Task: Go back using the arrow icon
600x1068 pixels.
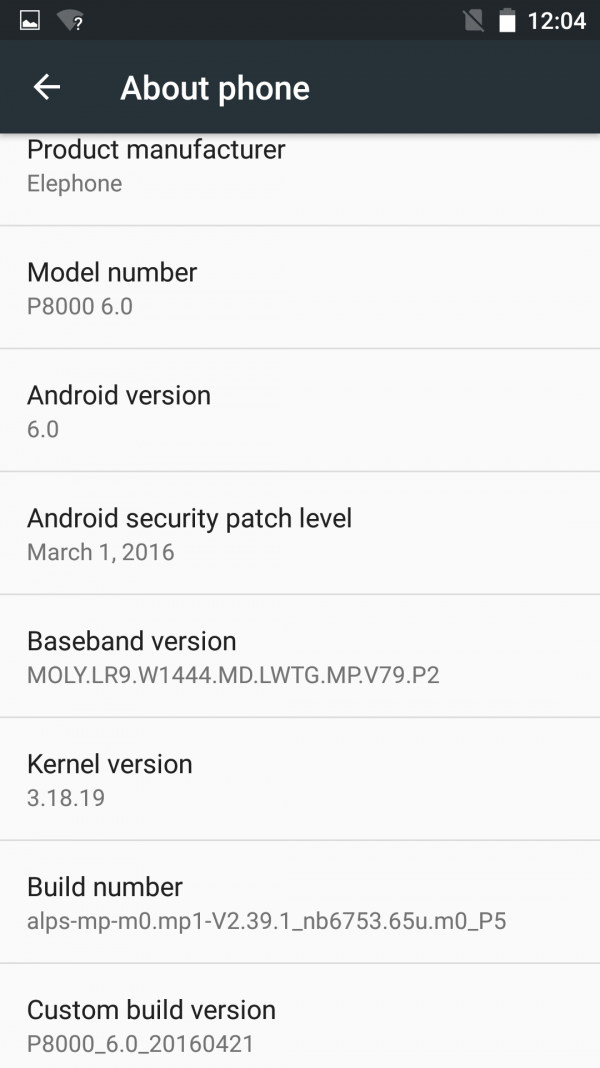Action: tap(47, 87)
